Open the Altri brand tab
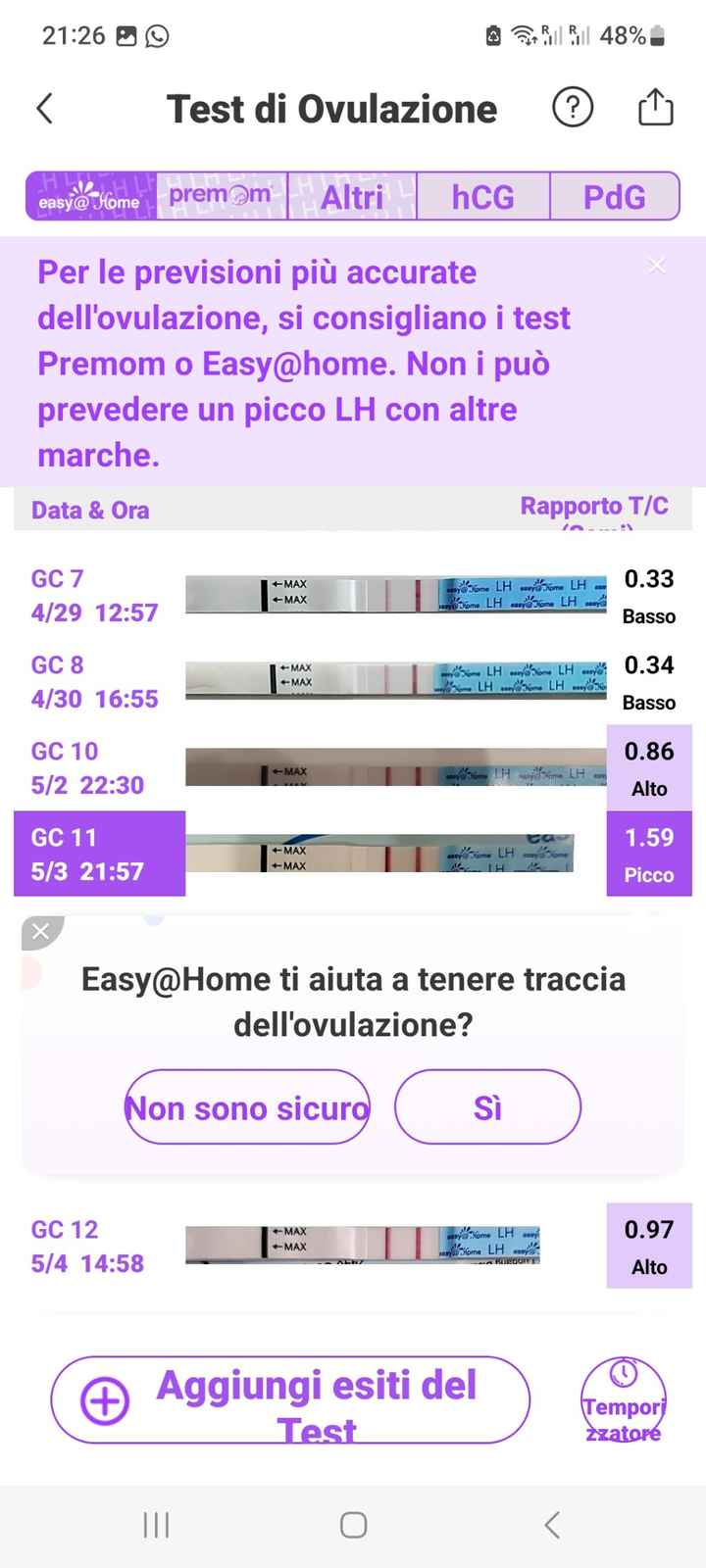Image resolution: width=706 pixels, height=1568 pixels. 352,196
